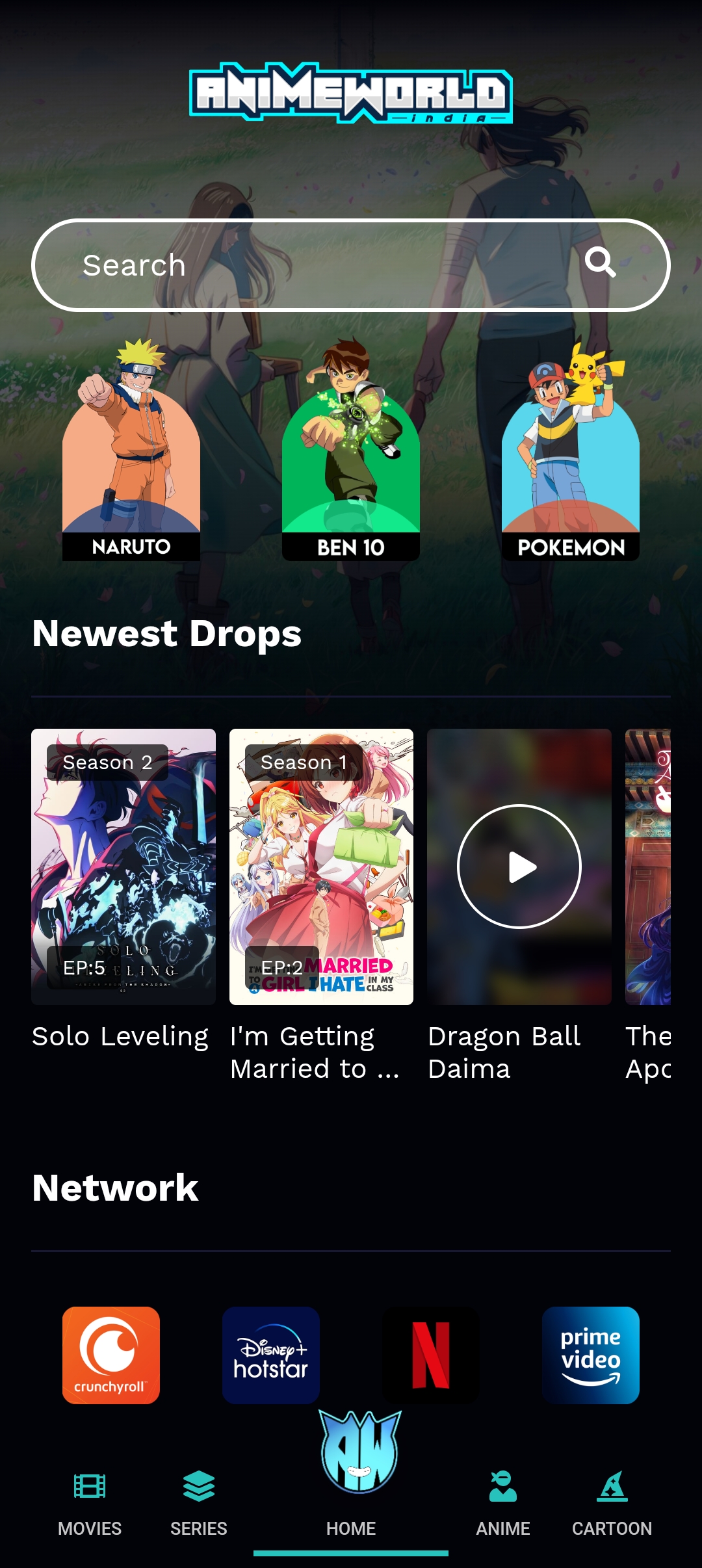Browse the Prime Video network
The width and height of the screenshot is (702, 1568).
[x=590, y=1355]
